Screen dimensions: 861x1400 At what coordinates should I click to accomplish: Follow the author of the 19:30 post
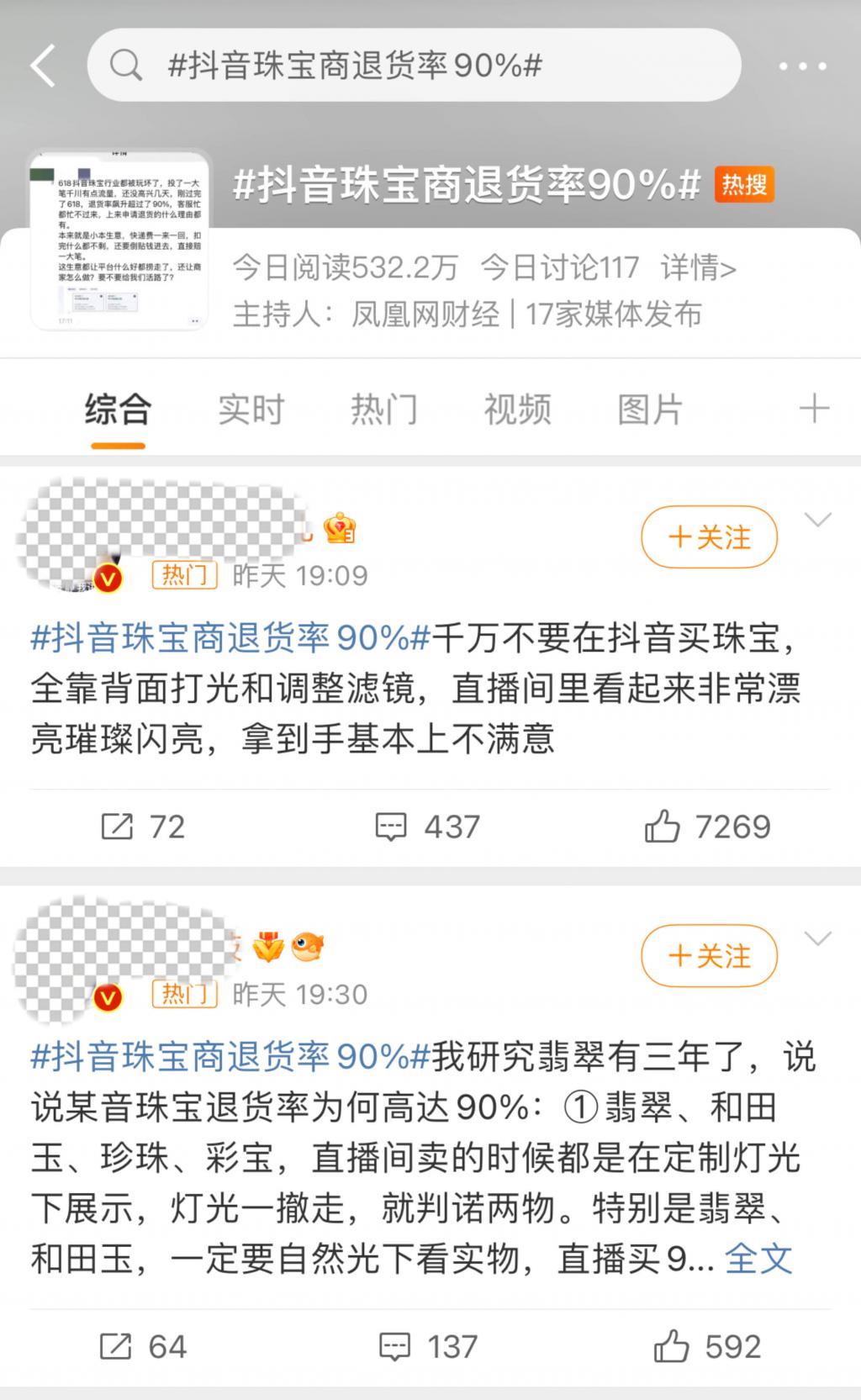coord(709,956)
